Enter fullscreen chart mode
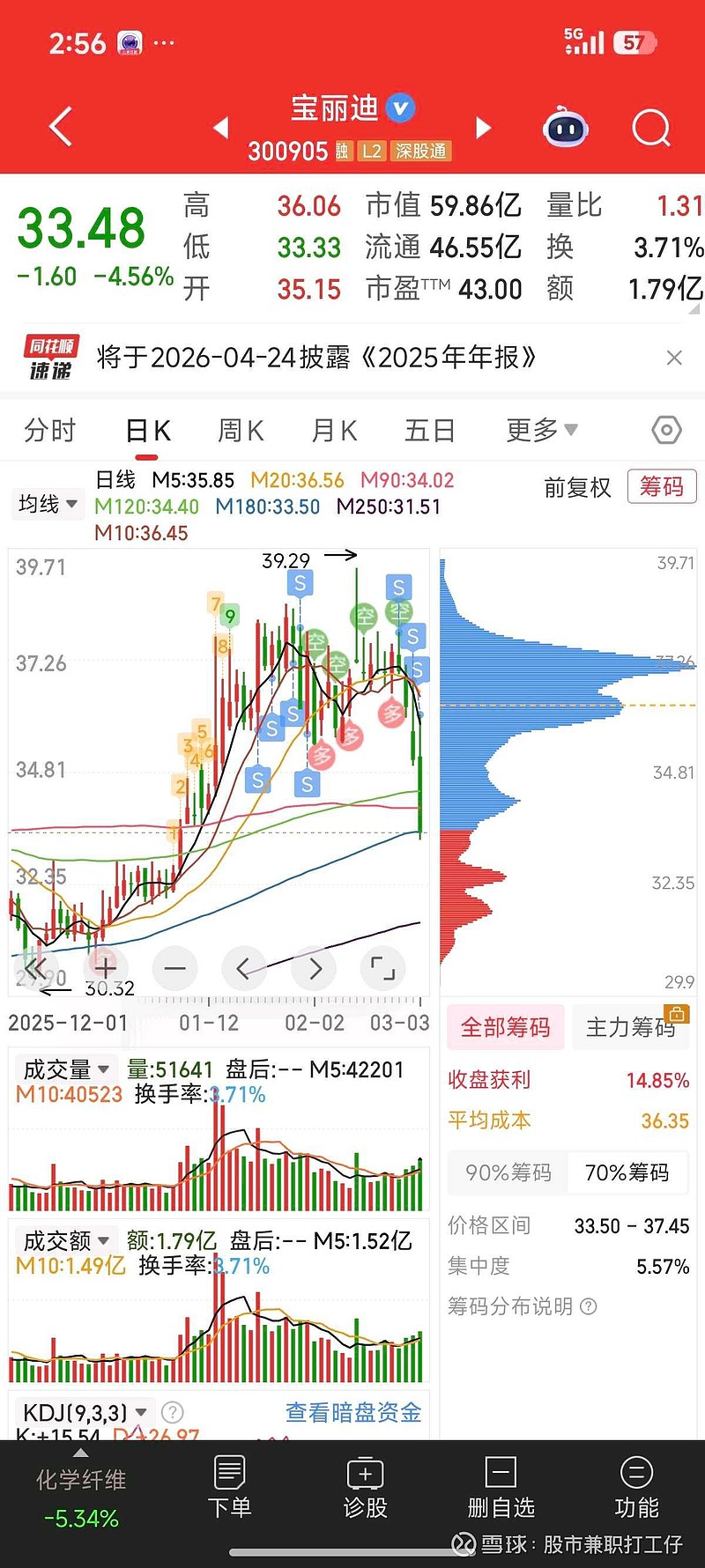 (x=382, y=968)
